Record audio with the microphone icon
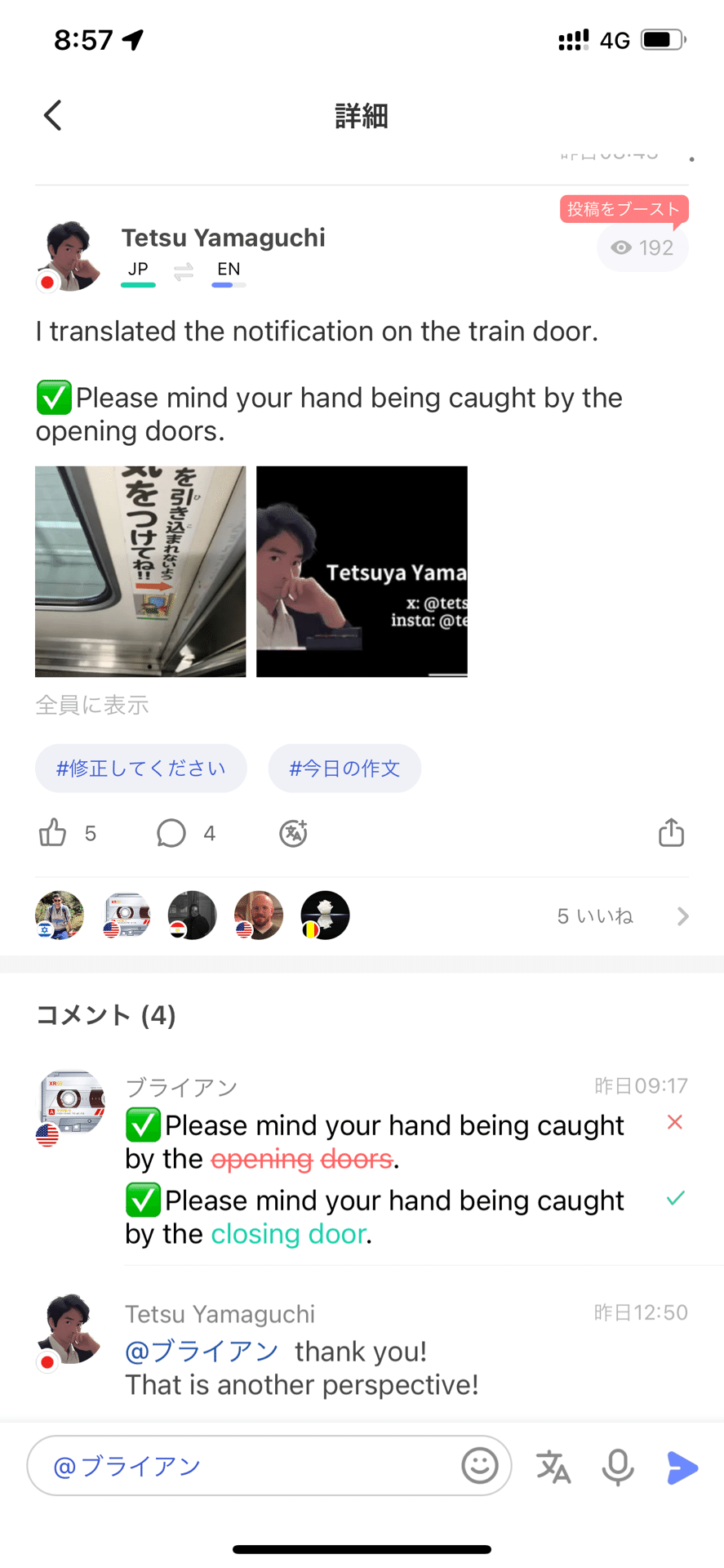724x1568 pixels. click(617, 1466)
